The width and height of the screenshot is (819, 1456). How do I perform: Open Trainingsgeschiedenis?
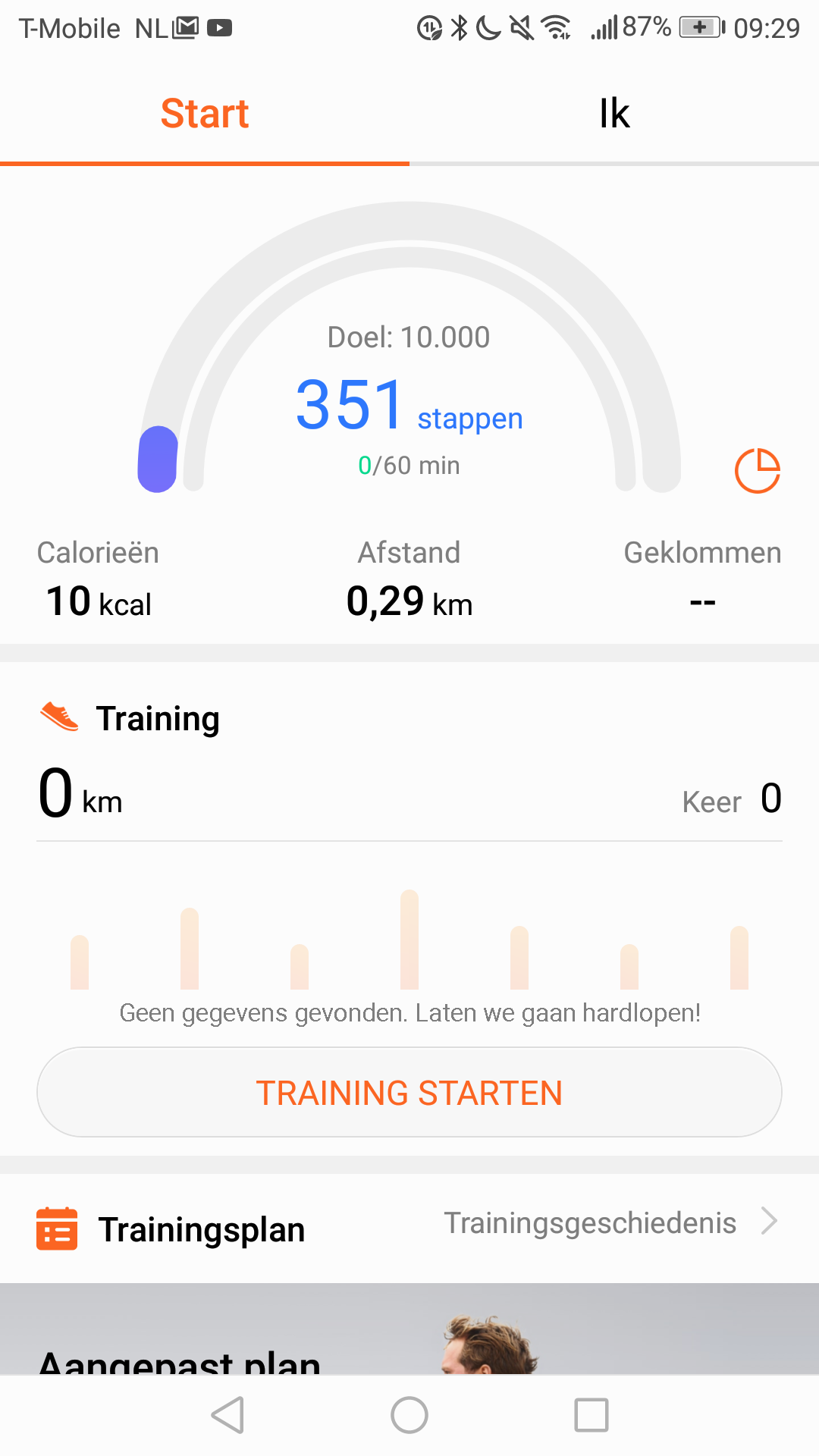click(x=610, y=1222)
